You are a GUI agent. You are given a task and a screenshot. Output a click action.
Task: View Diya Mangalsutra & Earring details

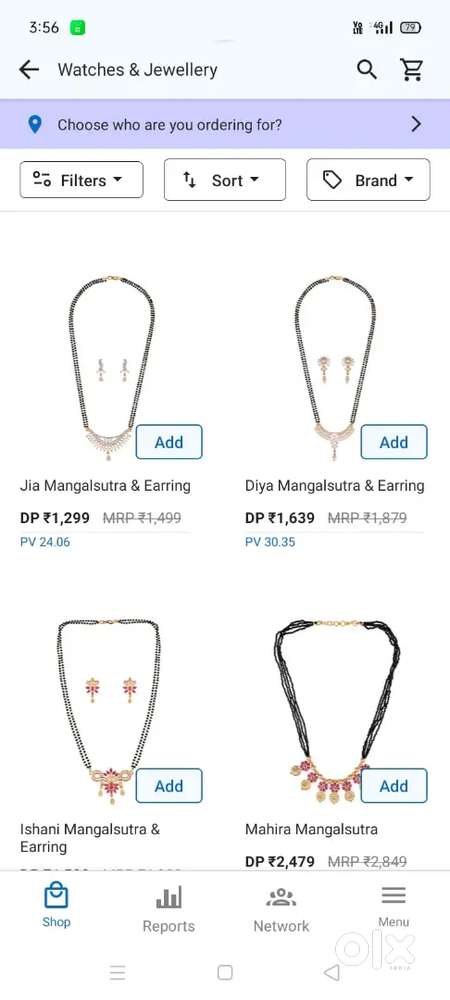(335, 485)
